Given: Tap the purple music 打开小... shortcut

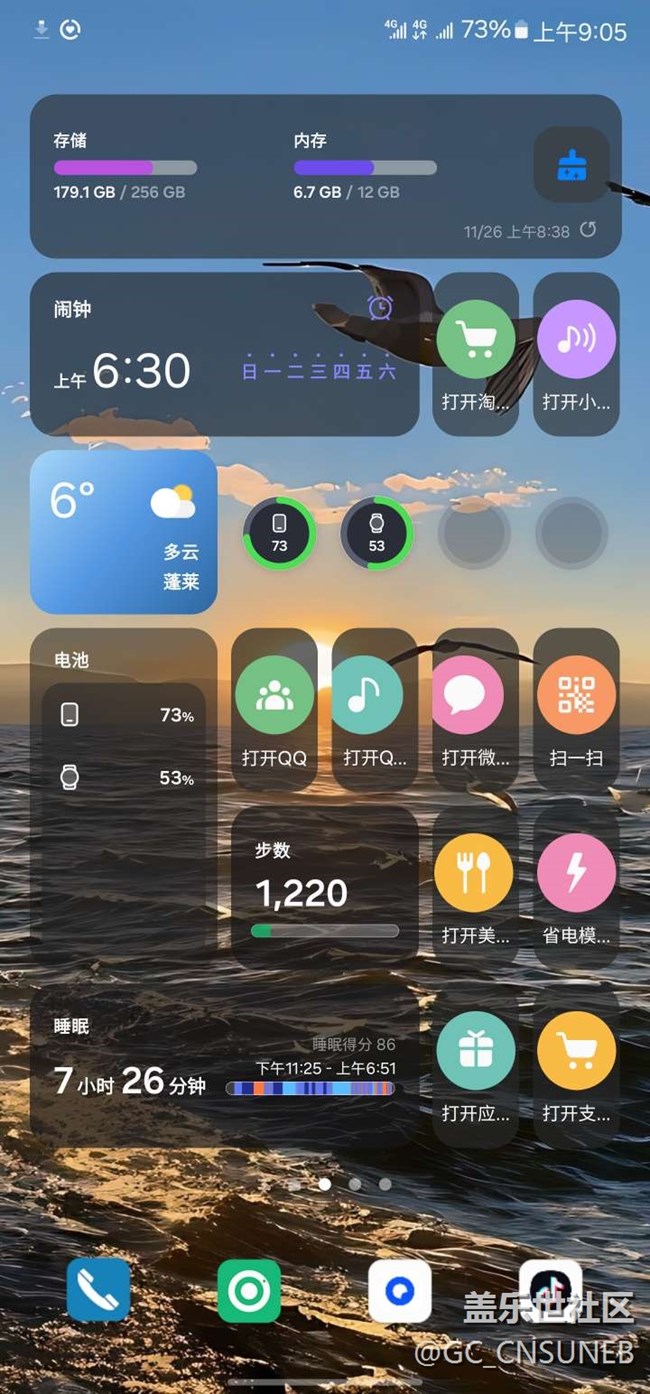Looking at the screenshot, I should point(576,340).
